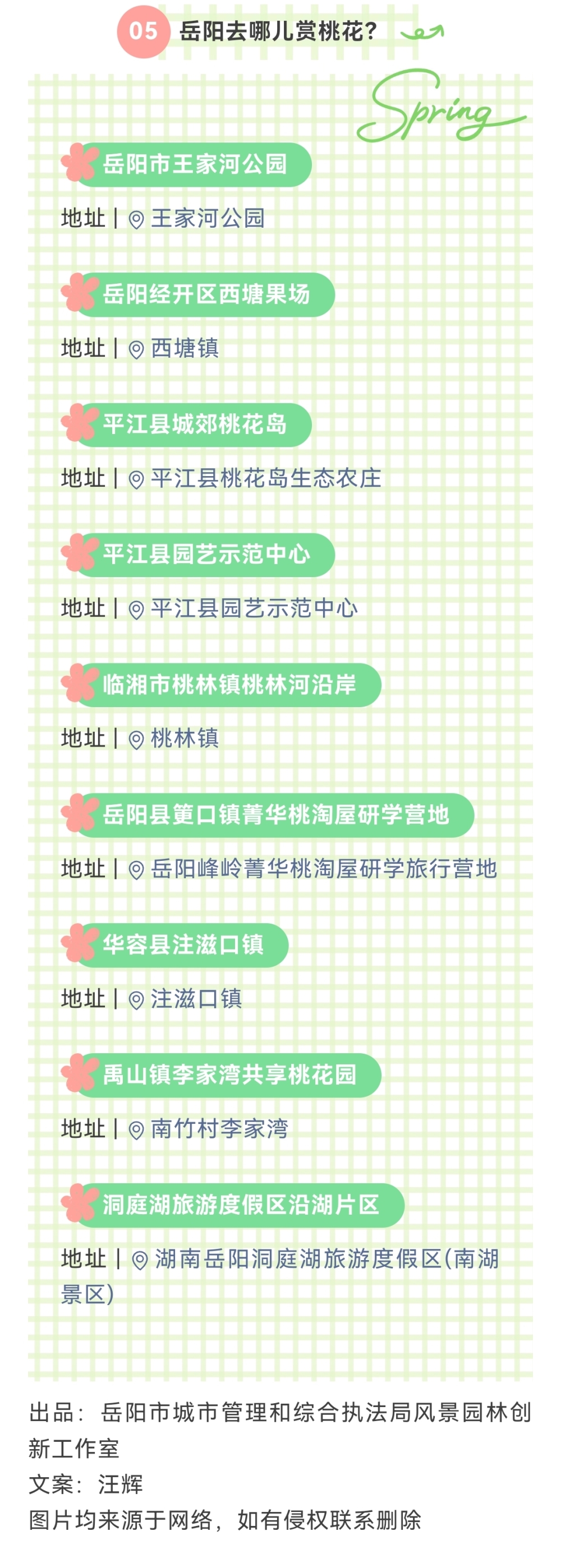561x1568 pixels.
Task: Open the 平江县园艺示范中心 address link
Action: [254, 608]
